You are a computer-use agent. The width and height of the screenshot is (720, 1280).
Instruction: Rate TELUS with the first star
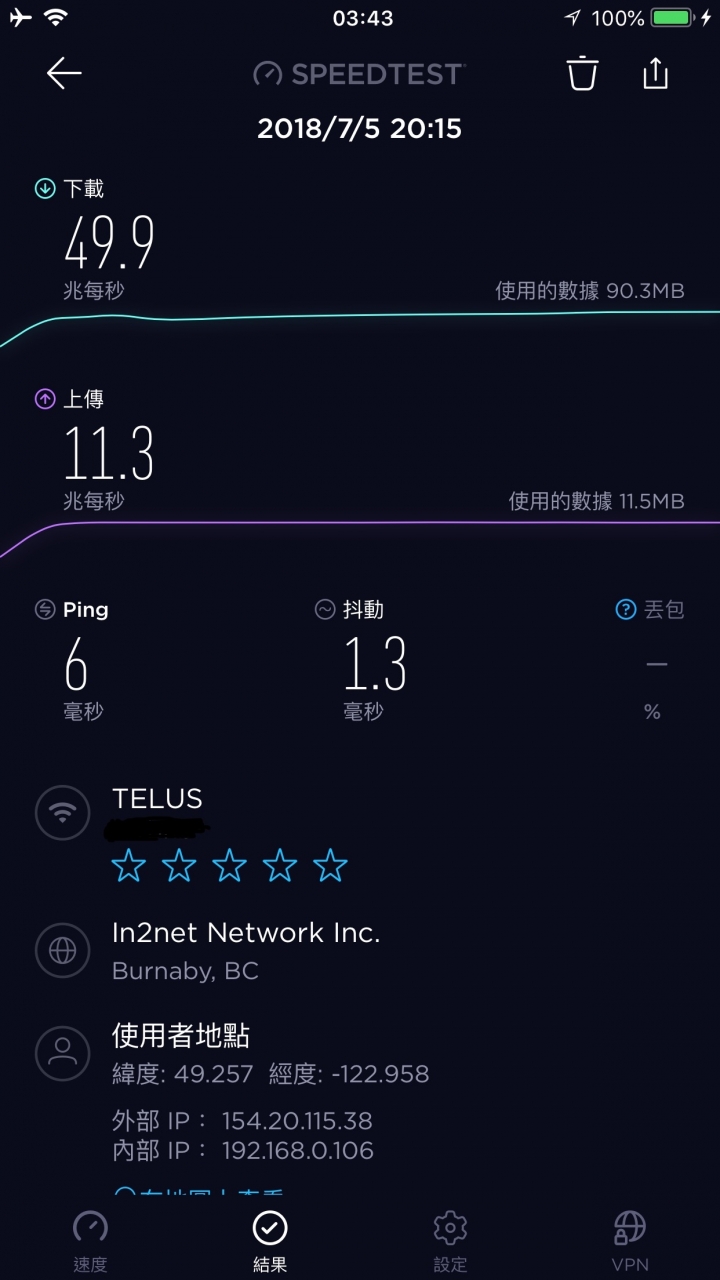coord(129,865)
